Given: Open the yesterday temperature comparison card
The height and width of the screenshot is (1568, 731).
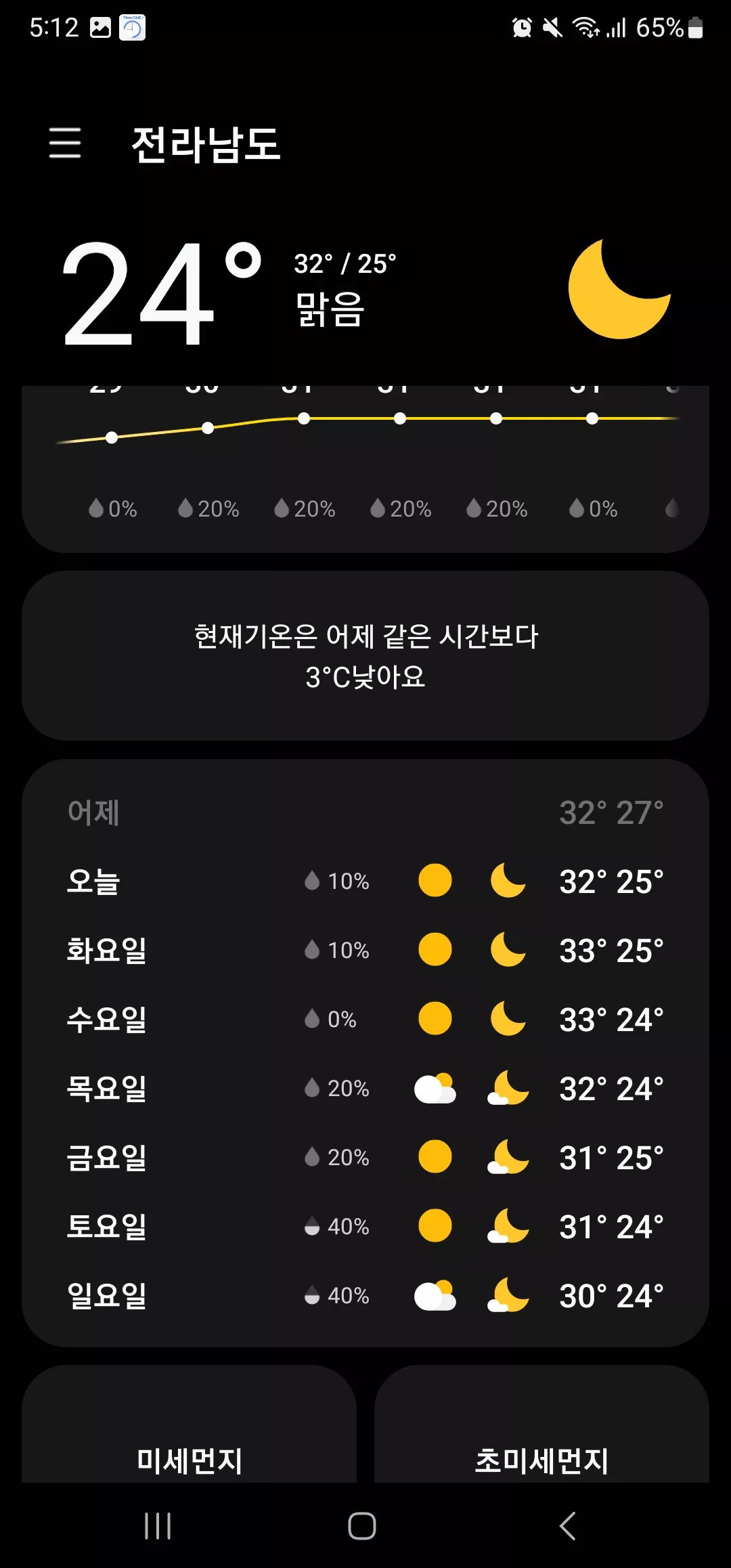Looking at the screenshot, I should [x=365, y=655].
